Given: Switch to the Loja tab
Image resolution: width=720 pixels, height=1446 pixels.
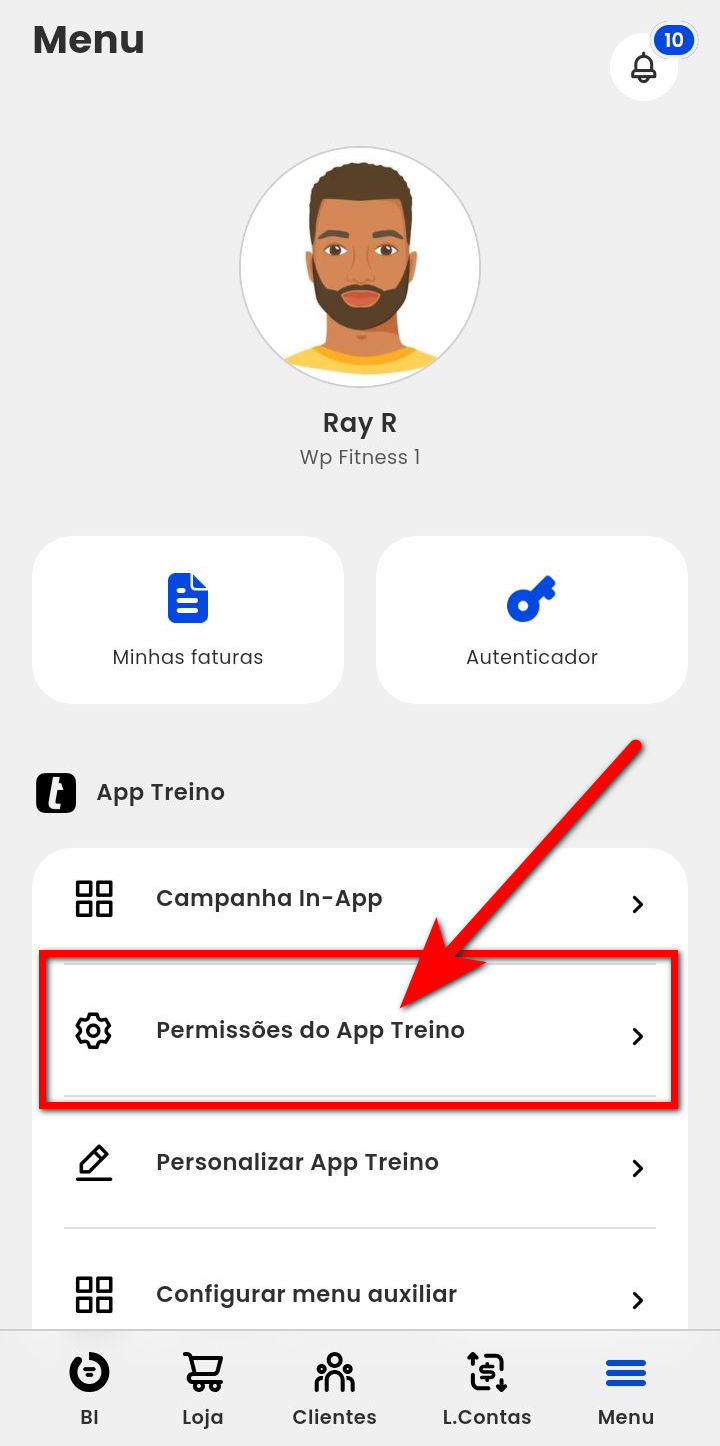Looking at the screenshot, I should point(203,1389).
